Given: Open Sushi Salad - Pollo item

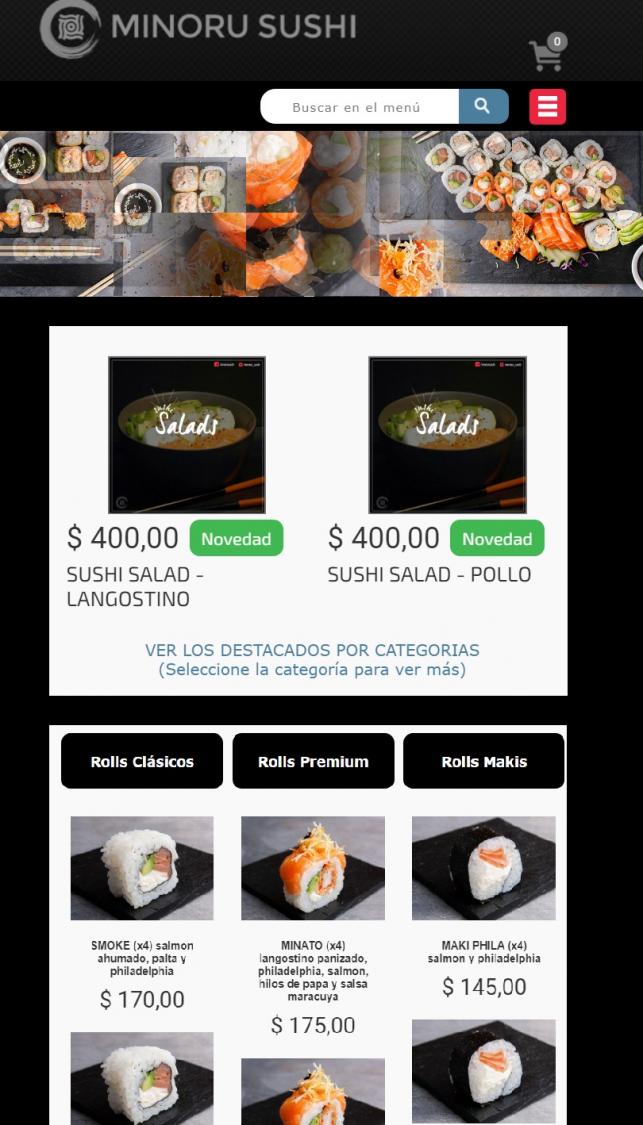Looking at the screenshot, I should tap(447, 435).
